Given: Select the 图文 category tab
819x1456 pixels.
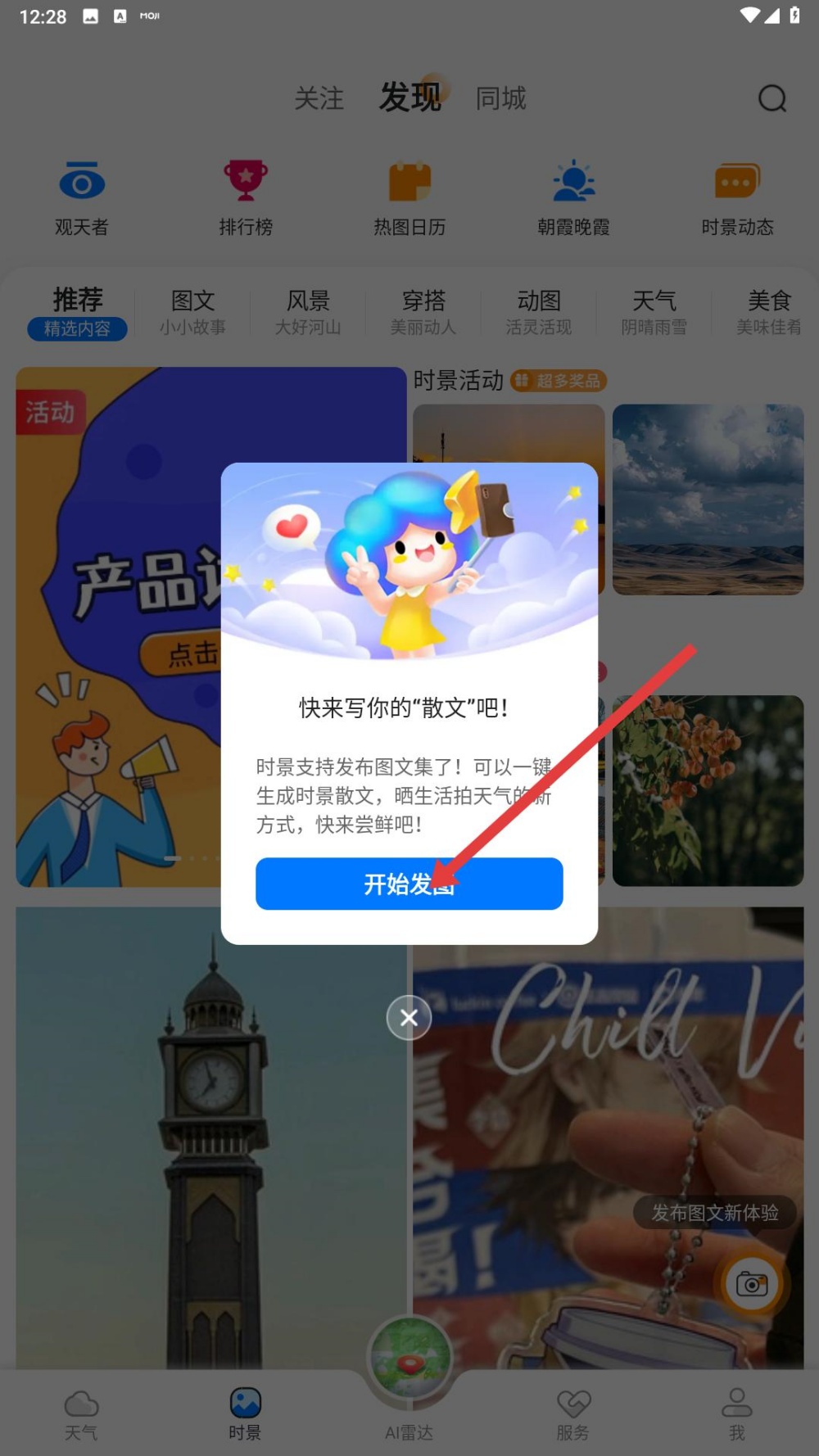Looking at the screenshot, I should [192, 312].
